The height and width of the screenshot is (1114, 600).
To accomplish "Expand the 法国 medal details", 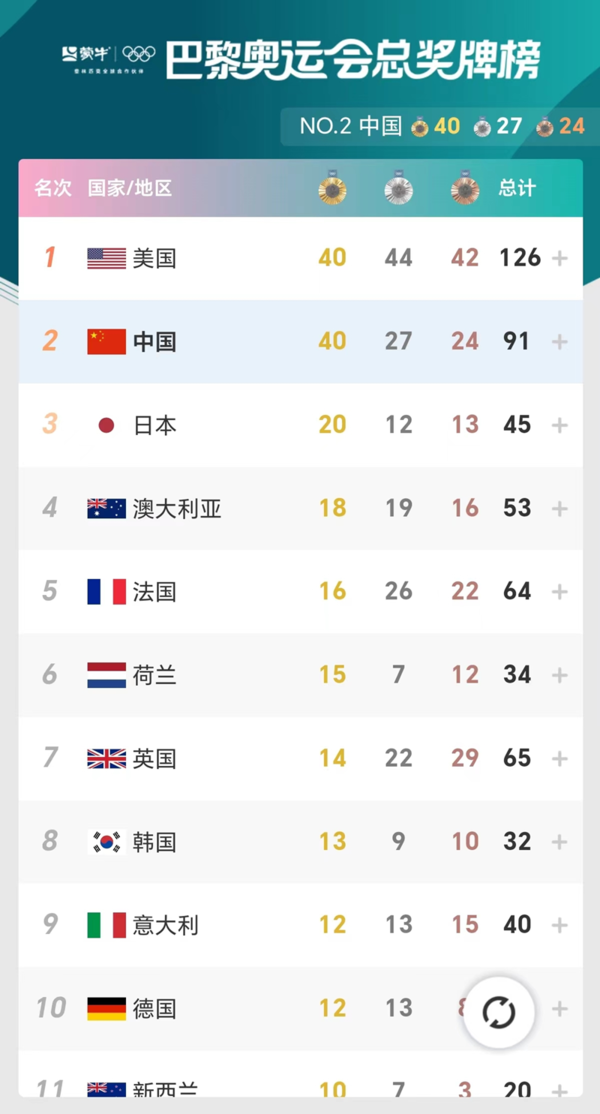I will coord(560,592).
